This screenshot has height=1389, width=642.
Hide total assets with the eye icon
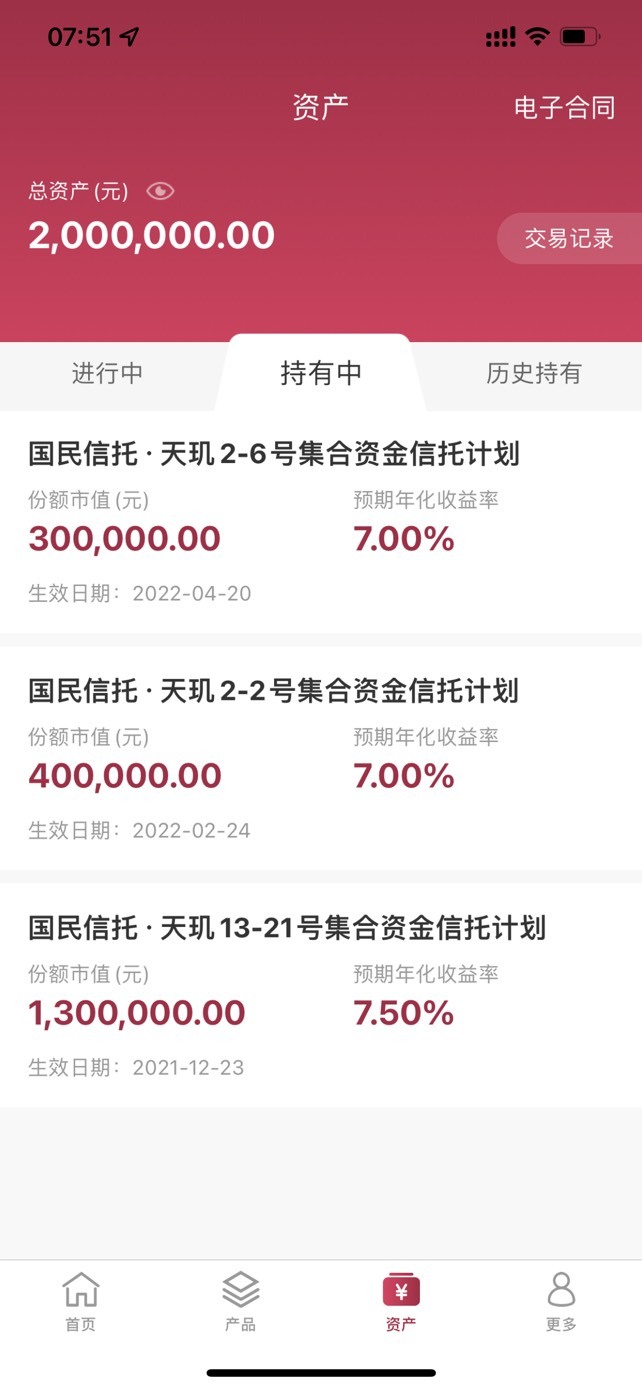pyautogui.click(x=160, y=191)
